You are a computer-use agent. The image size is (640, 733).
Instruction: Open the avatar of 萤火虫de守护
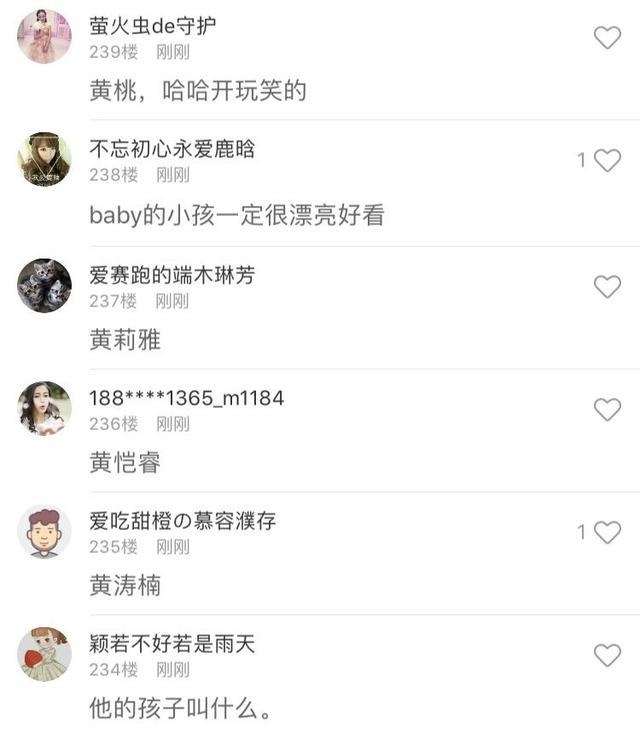coord(44,37)
